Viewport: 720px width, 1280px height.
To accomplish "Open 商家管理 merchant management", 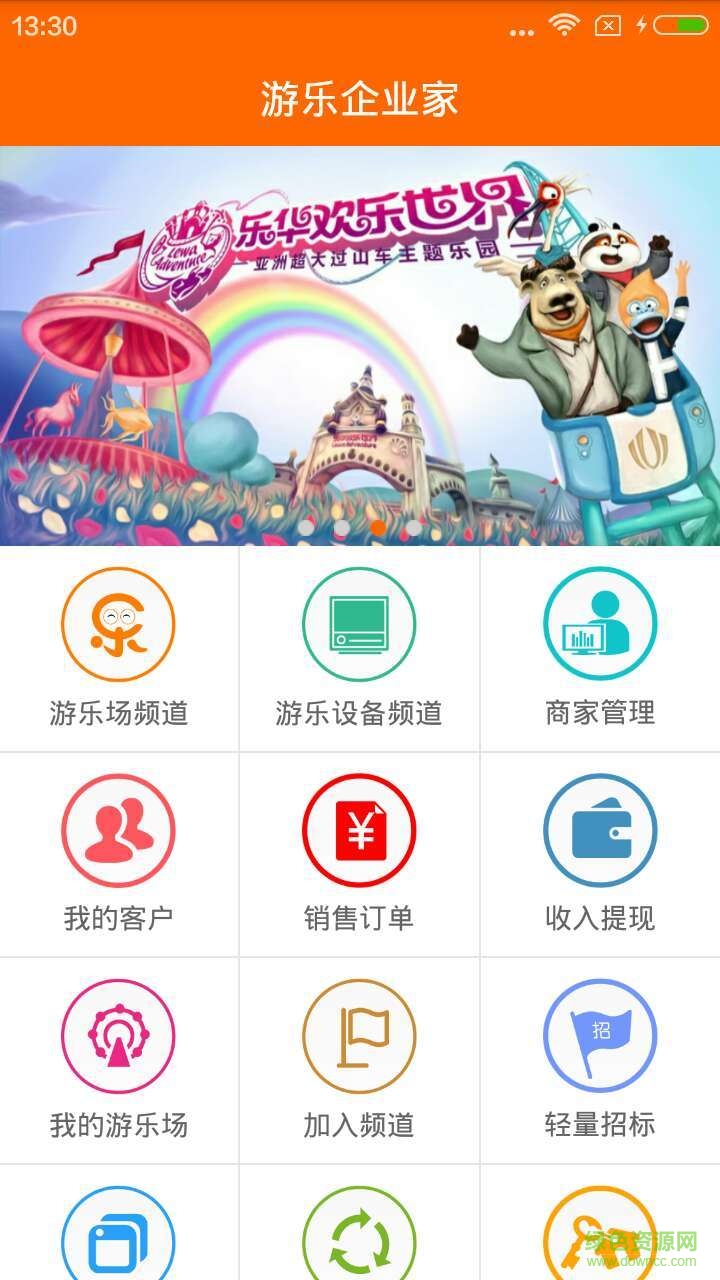I will [600, 648].
